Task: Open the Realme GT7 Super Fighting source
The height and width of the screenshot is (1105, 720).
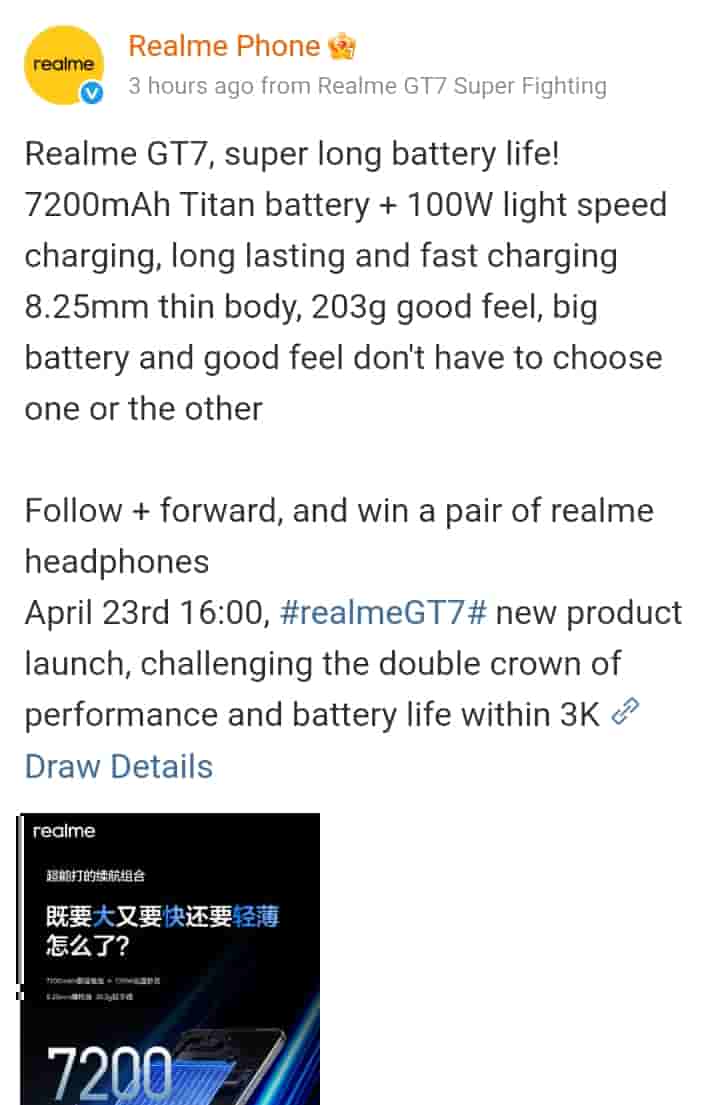Action: click(x=462, y=86)
